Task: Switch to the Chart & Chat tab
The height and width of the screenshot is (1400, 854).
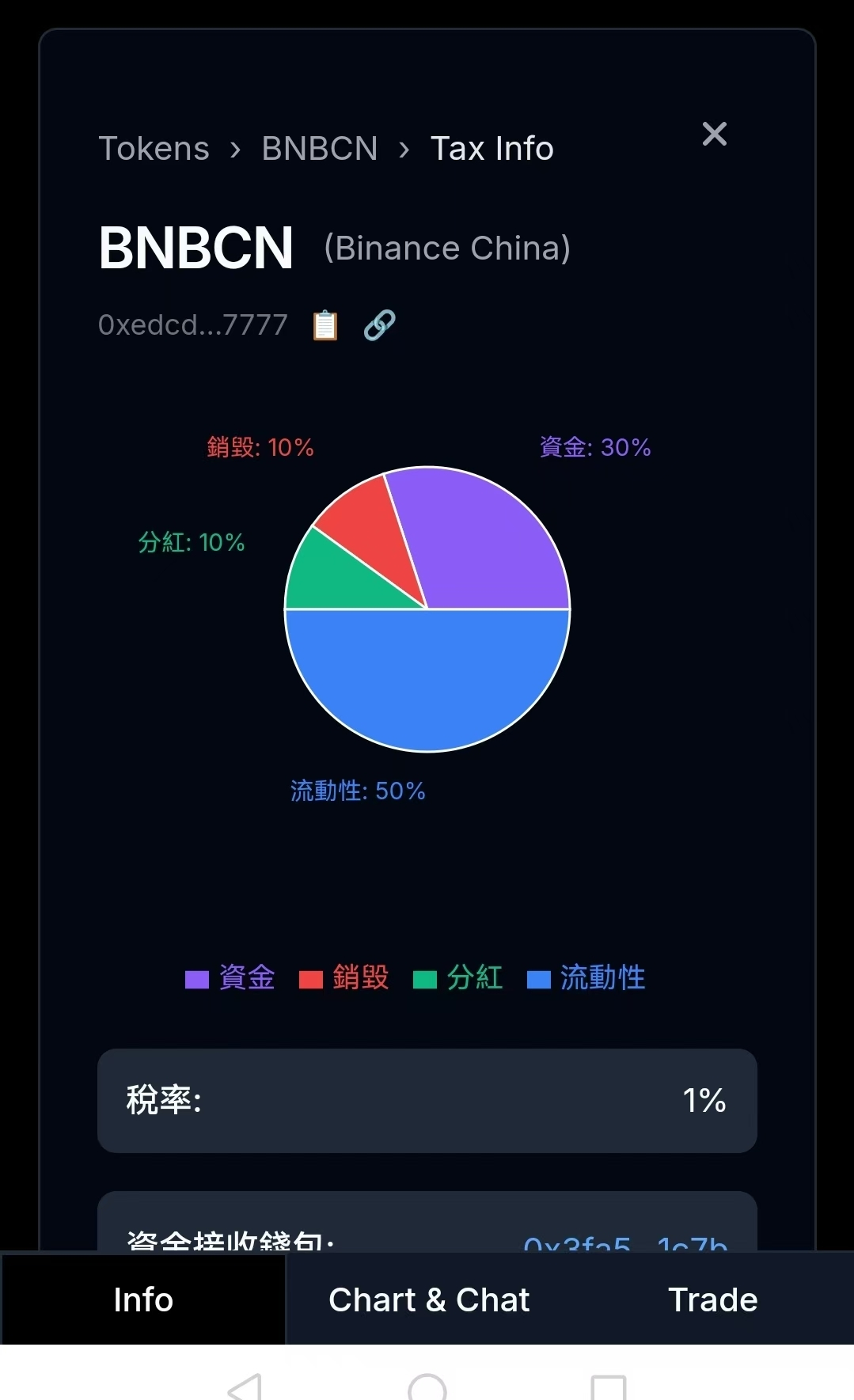Action: pos(428,1299)
